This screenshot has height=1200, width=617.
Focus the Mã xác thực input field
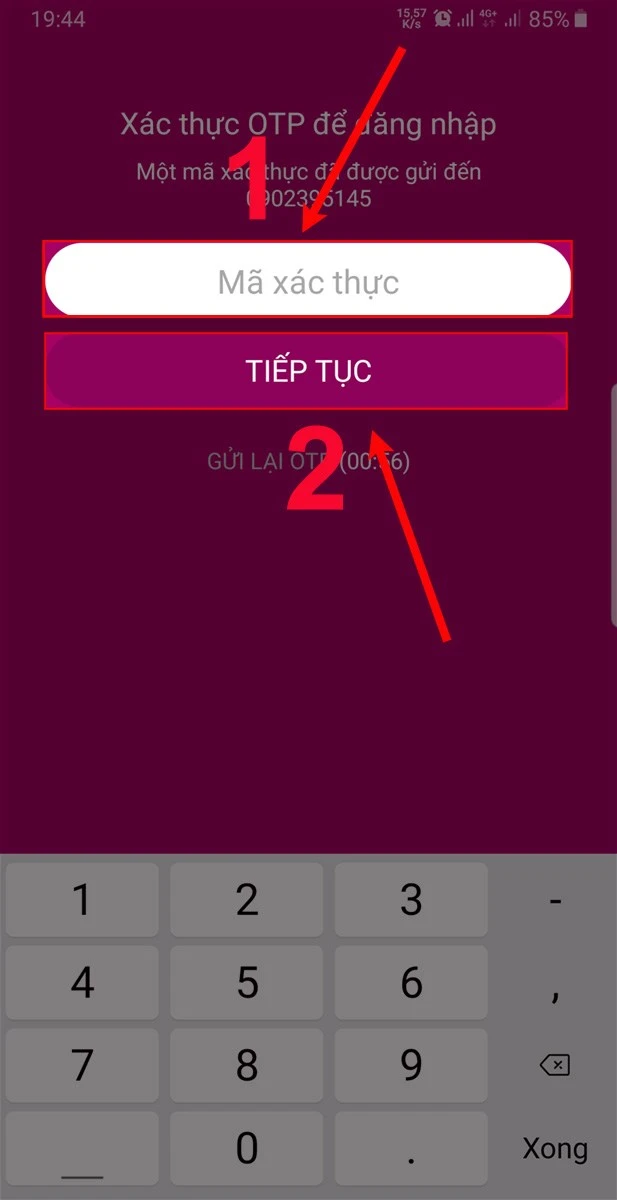308,281
